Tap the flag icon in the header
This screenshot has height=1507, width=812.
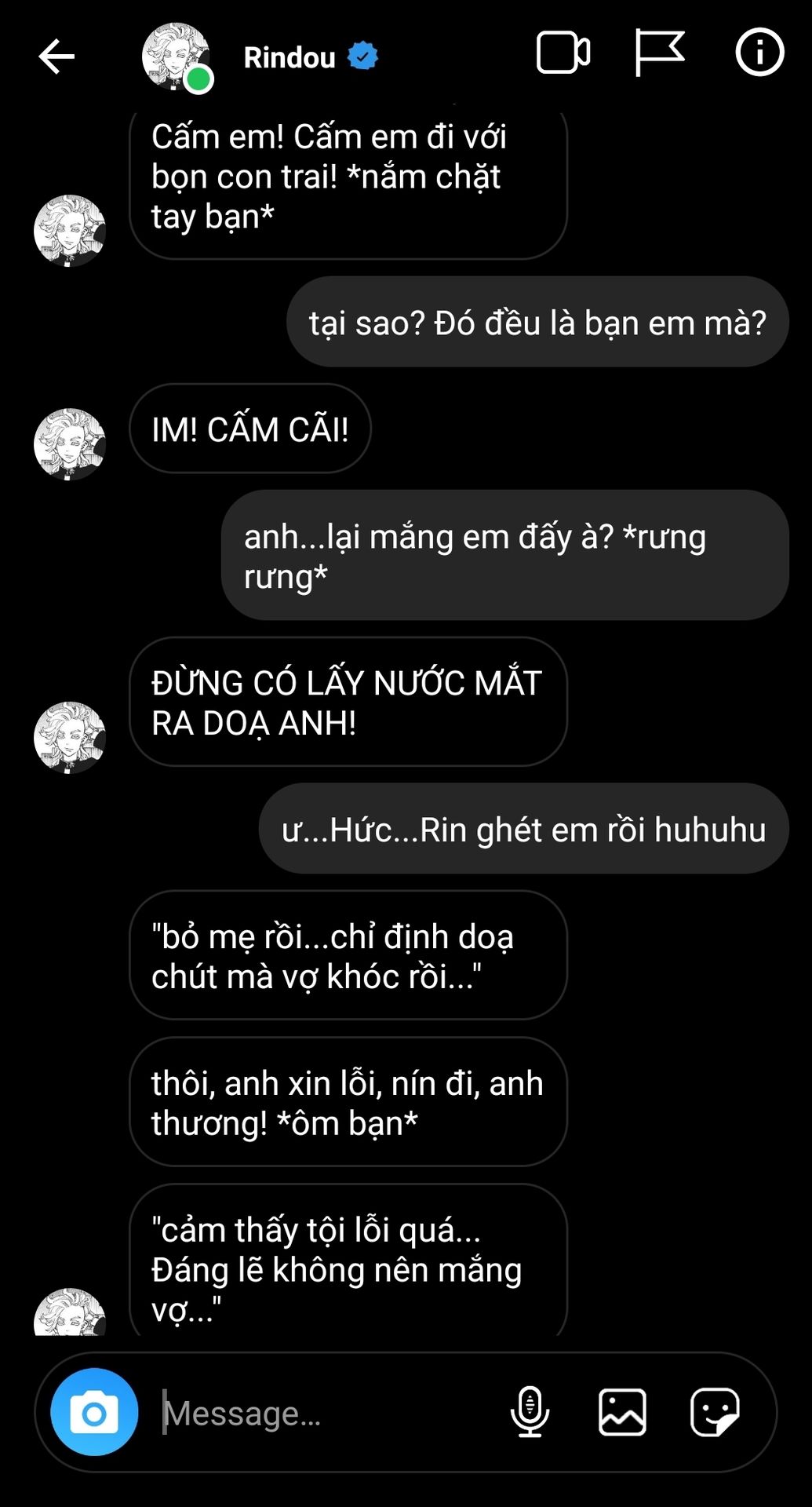pyautogui.click(x=658, y=53)
